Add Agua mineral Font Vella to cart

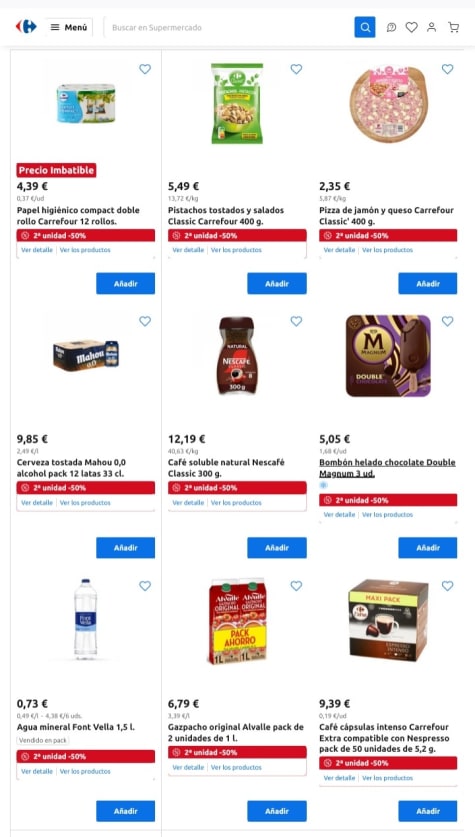pyautogui.click(x=125, y=811)
